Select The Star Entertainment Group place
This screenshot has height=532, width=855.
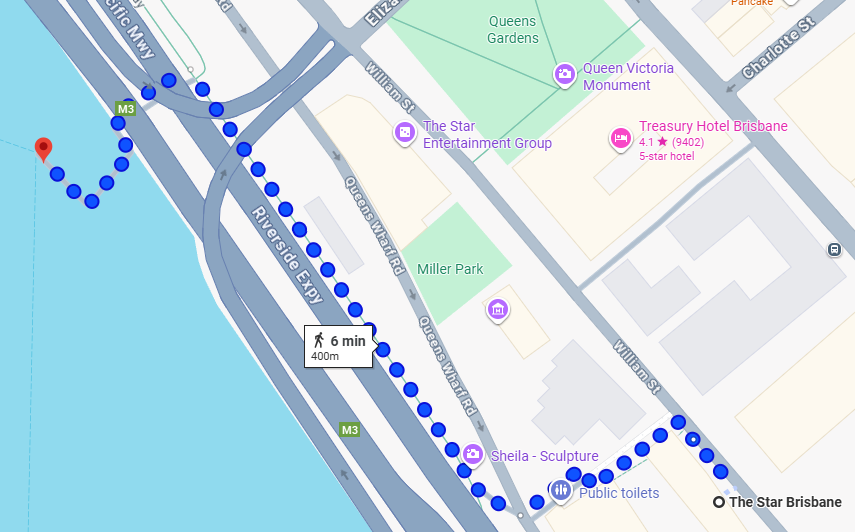405,132
